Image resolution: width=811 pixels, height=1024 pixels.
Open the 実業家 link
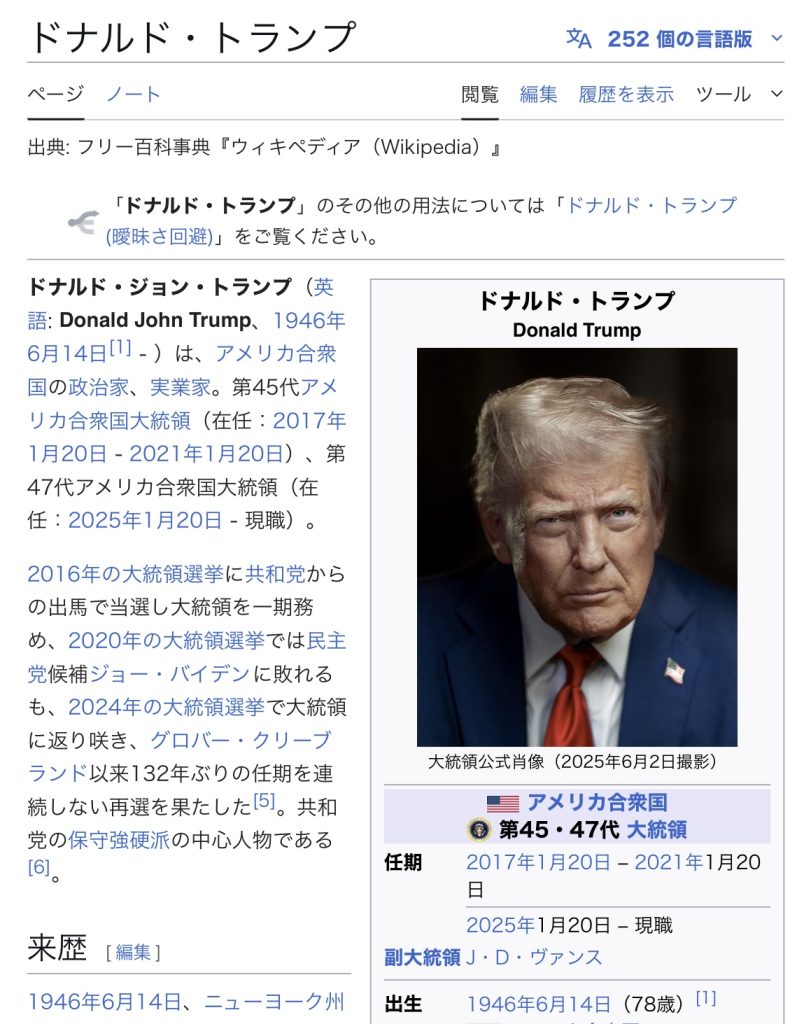pyautogui.click(x=180, y=387)
